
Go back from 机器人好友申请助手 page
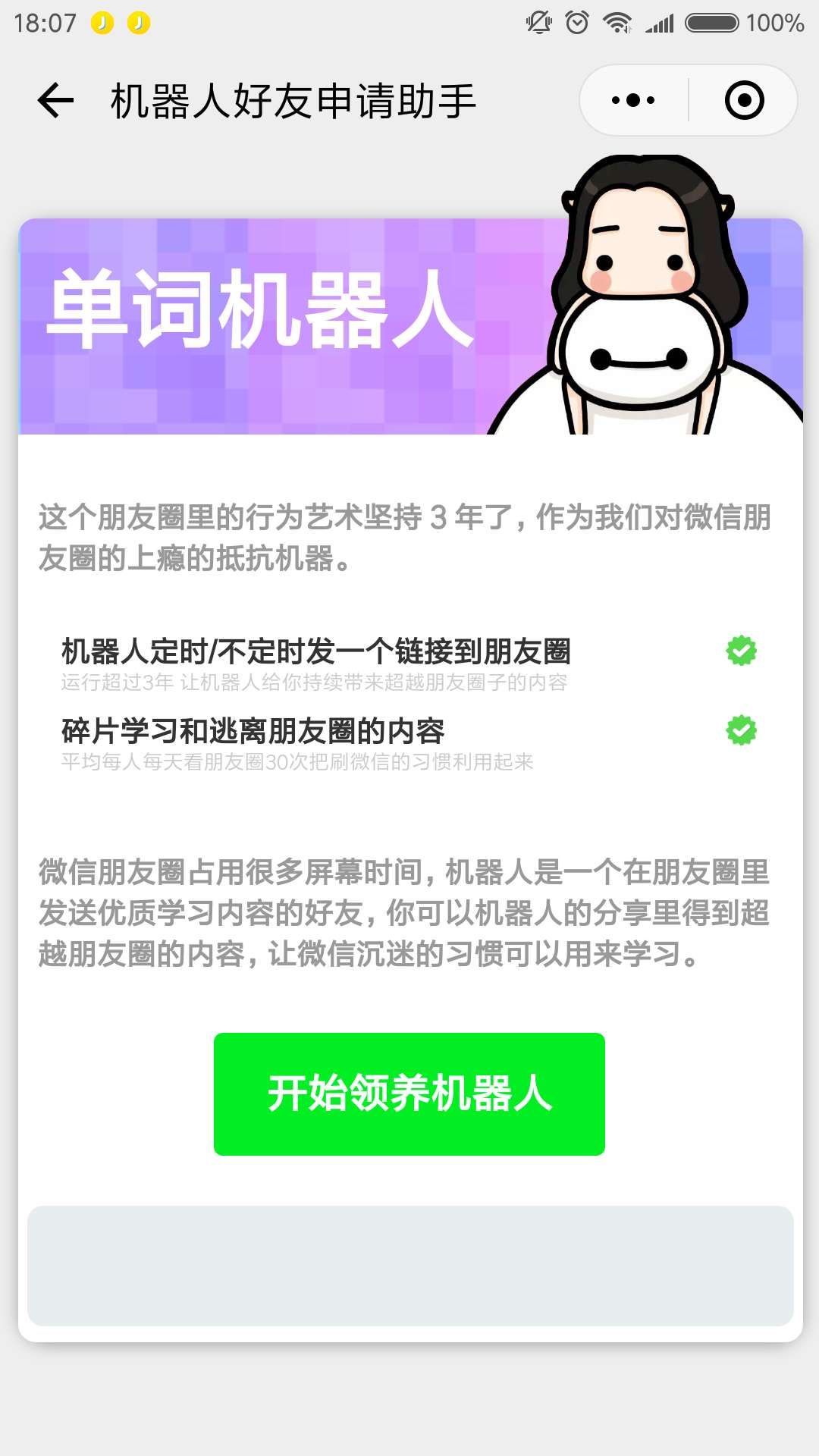55,101
